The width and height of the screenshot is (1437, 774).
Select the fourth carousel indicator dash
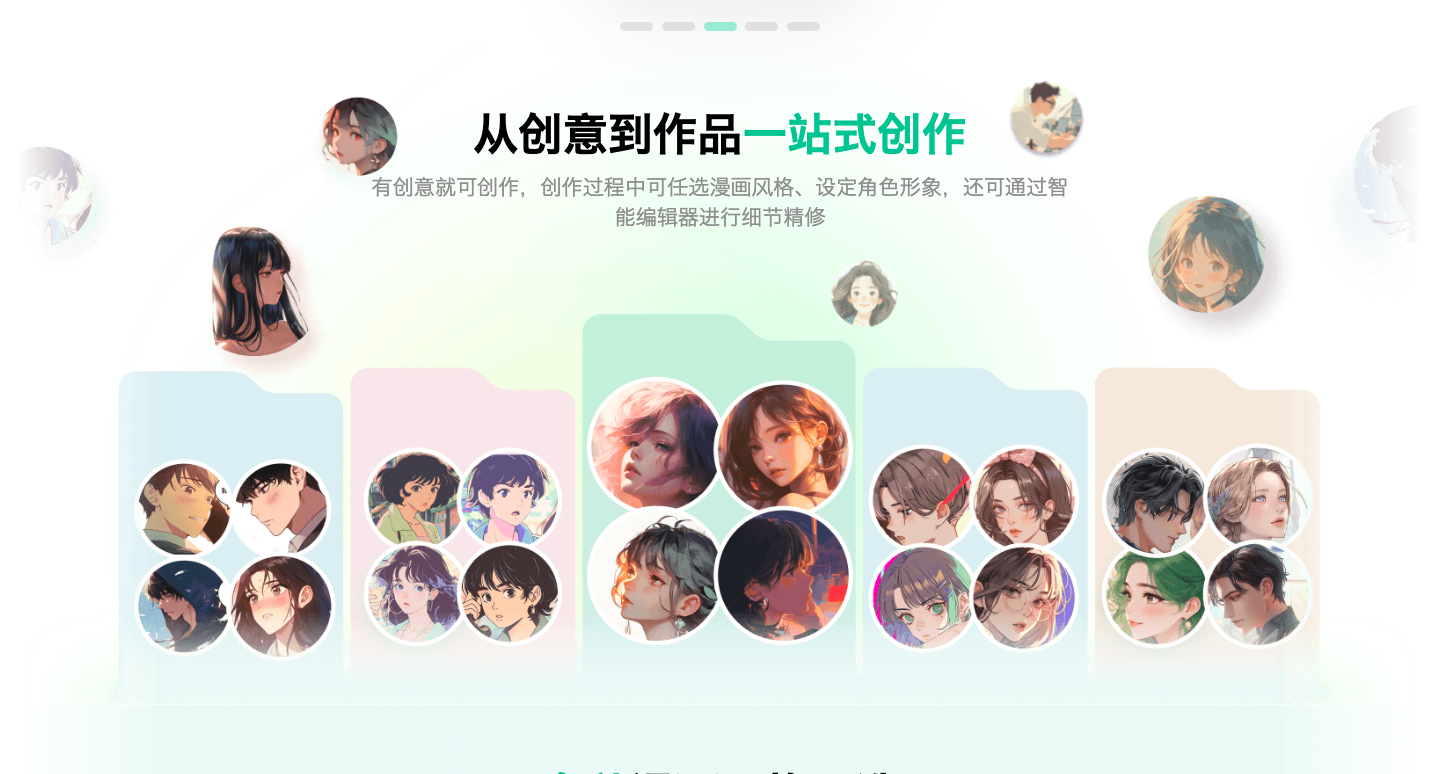click(761, 27)
